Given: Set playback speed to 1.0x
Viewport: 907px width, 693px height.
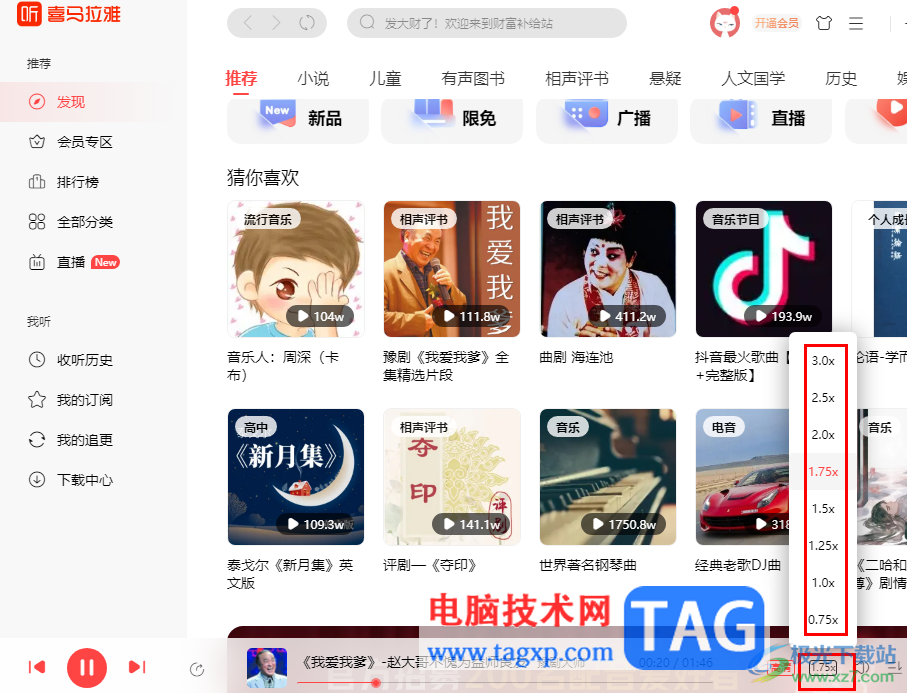Looking at the screenshot, I should coord(822,582).
